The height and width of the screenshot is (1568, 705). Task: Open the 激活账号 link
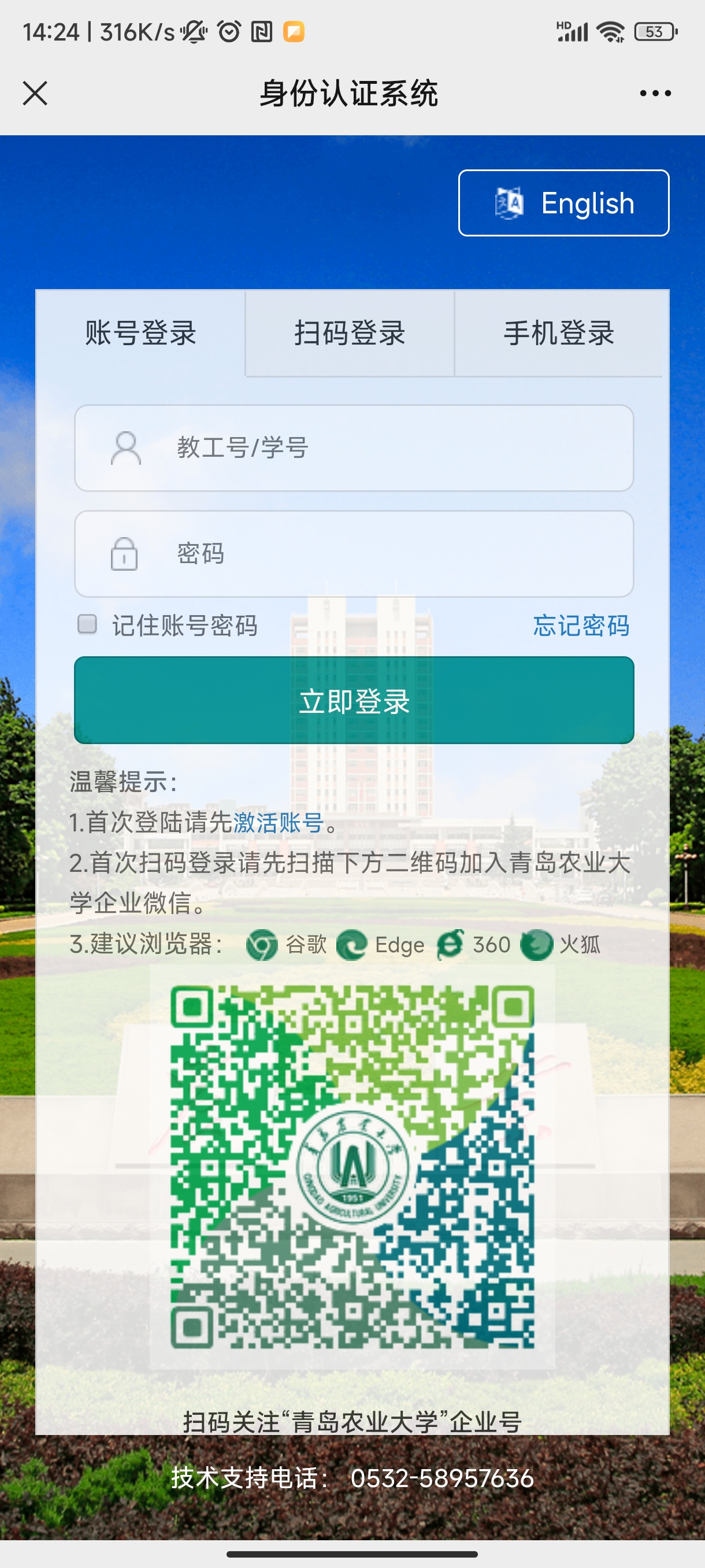click(x=278, y=822)
